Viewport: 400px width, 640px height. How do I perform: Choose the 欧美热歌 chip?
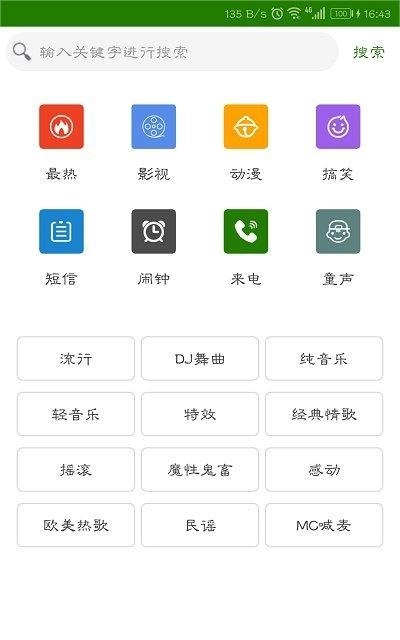pos(76,525)
